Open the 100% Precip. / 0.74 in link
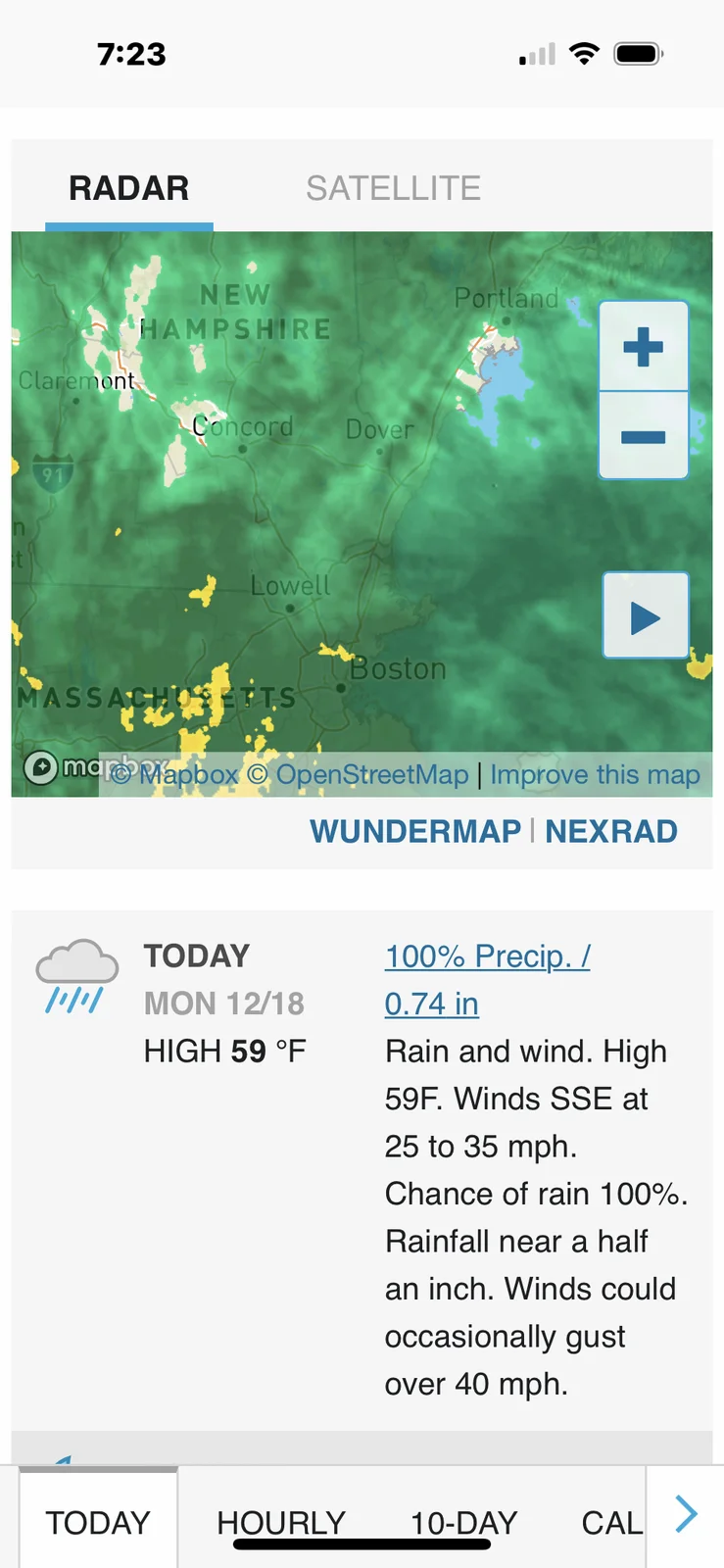This screenshot has width=724, height=1568. click(x=487, y=979)
